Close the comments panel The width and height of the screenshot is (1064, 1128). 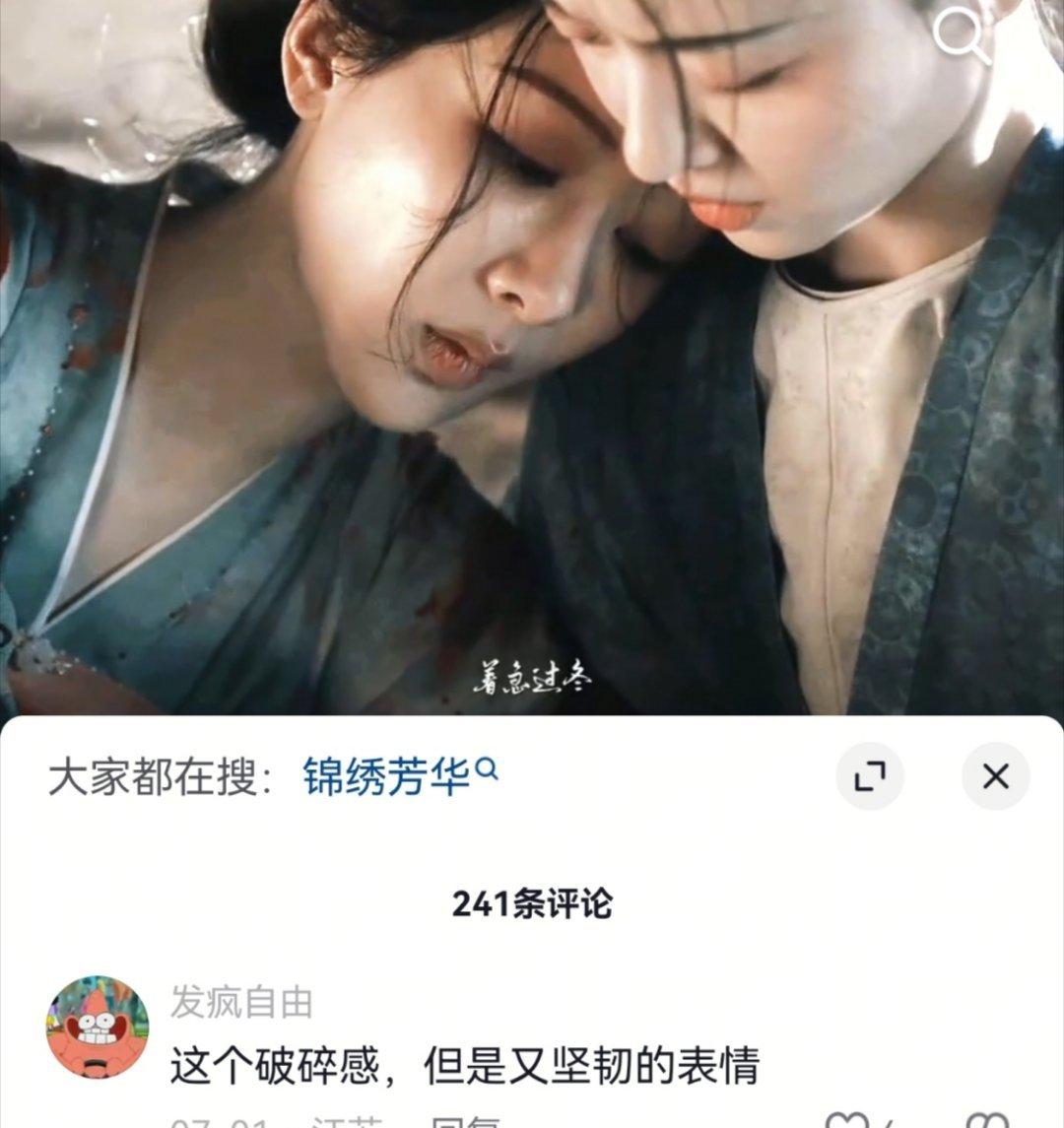point(995,777)
